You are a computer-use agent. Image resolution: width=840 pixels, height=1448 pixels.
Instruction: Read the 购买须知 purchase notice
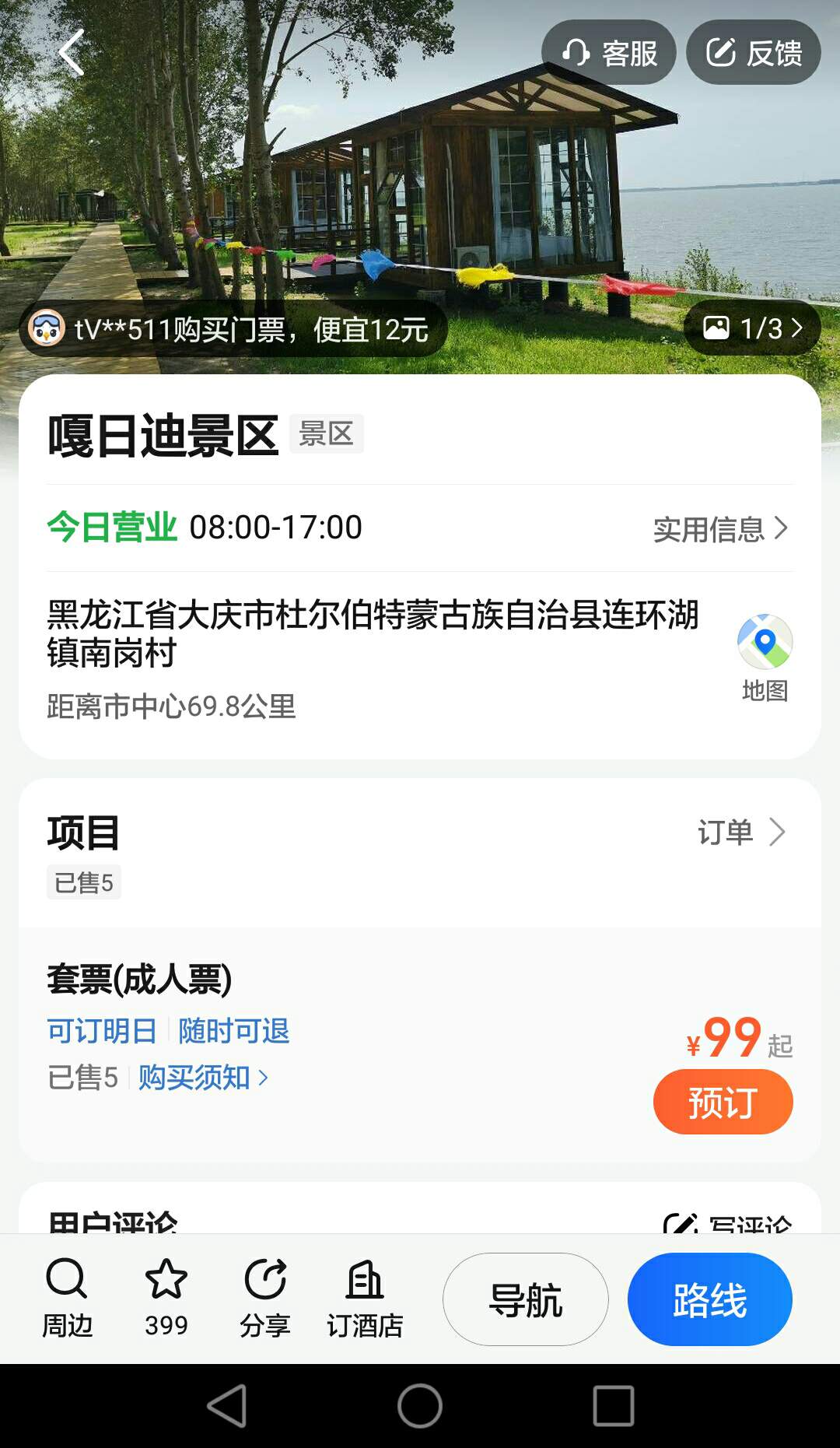coord(202,1078)
